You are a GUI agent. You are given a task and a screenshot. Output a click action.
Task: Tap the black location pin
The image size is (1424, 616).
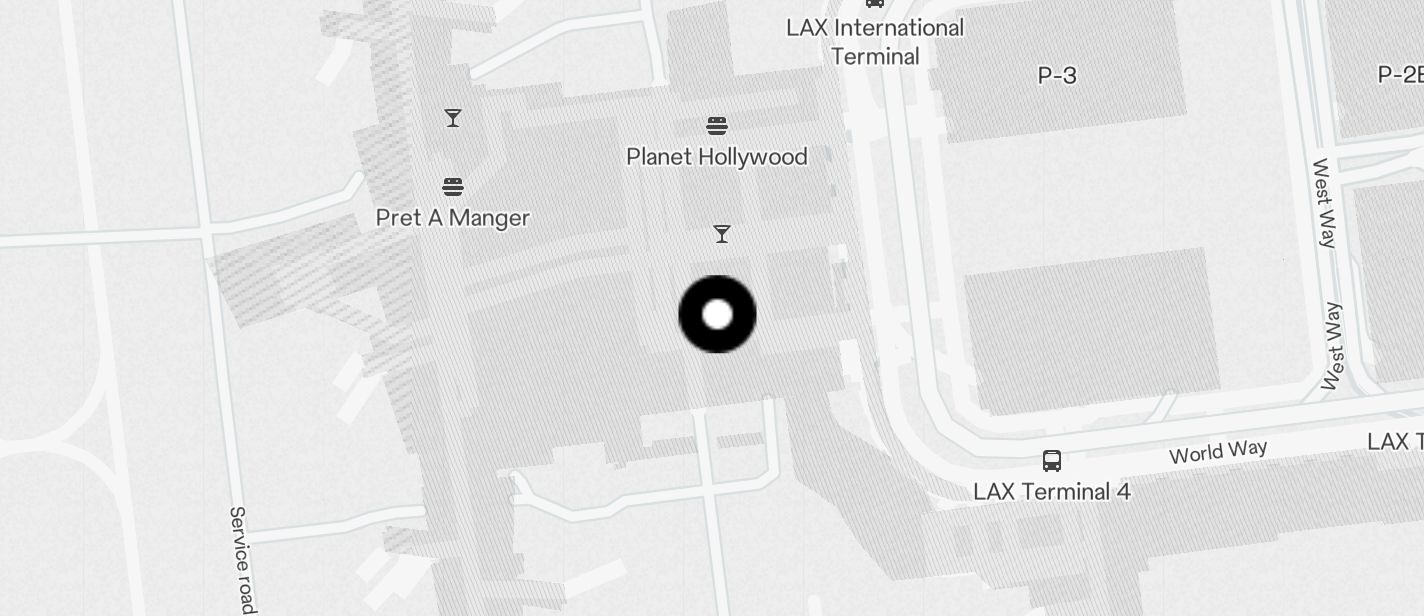(718, 315)
